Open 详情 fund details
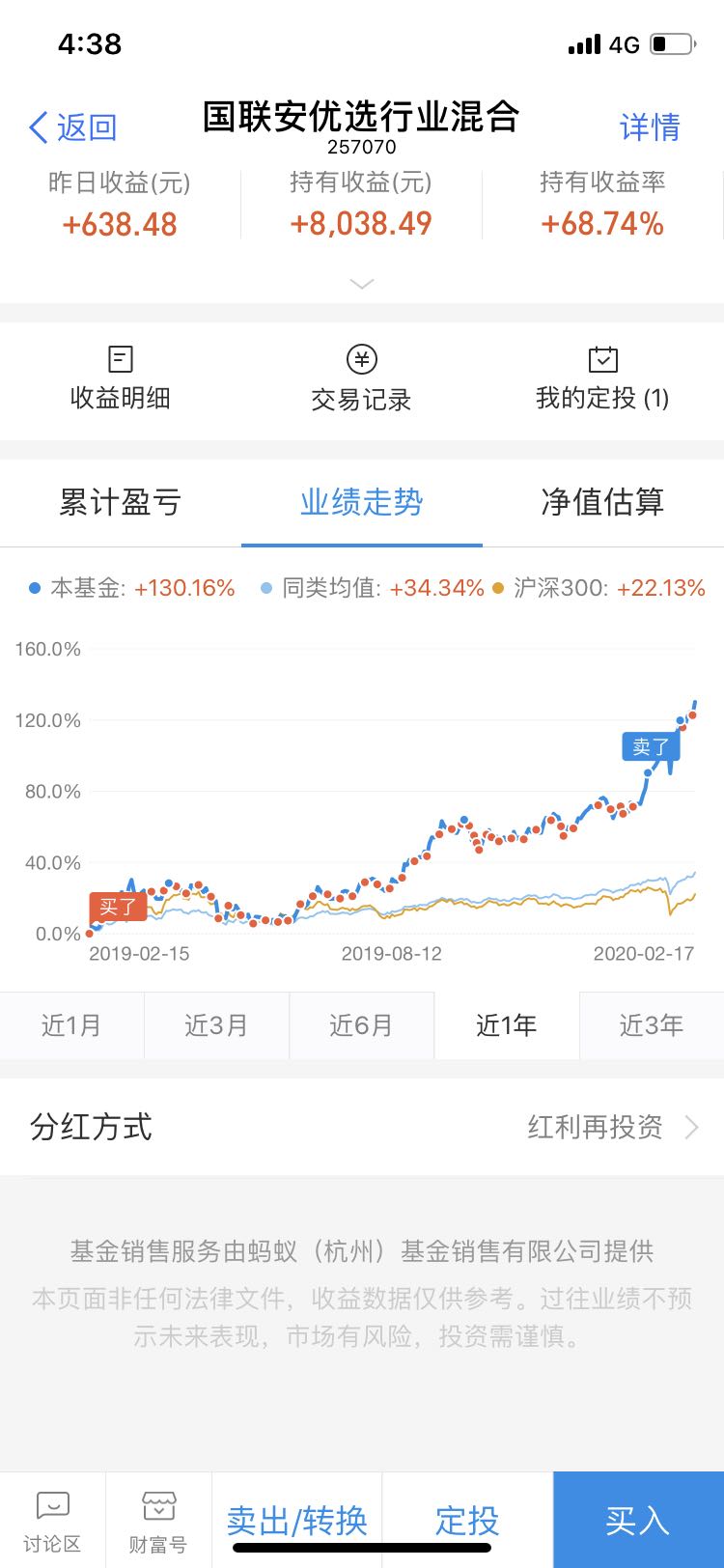 650,127
